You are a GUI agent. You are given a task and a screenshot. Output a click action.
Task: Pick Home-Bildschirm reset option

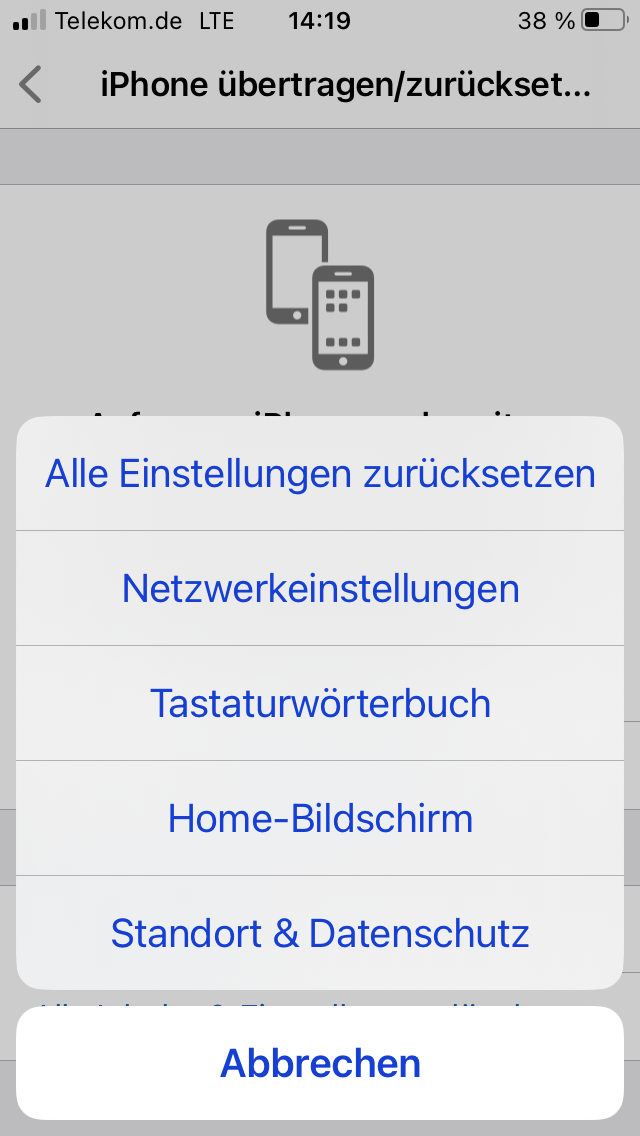(x=320, y=819)
